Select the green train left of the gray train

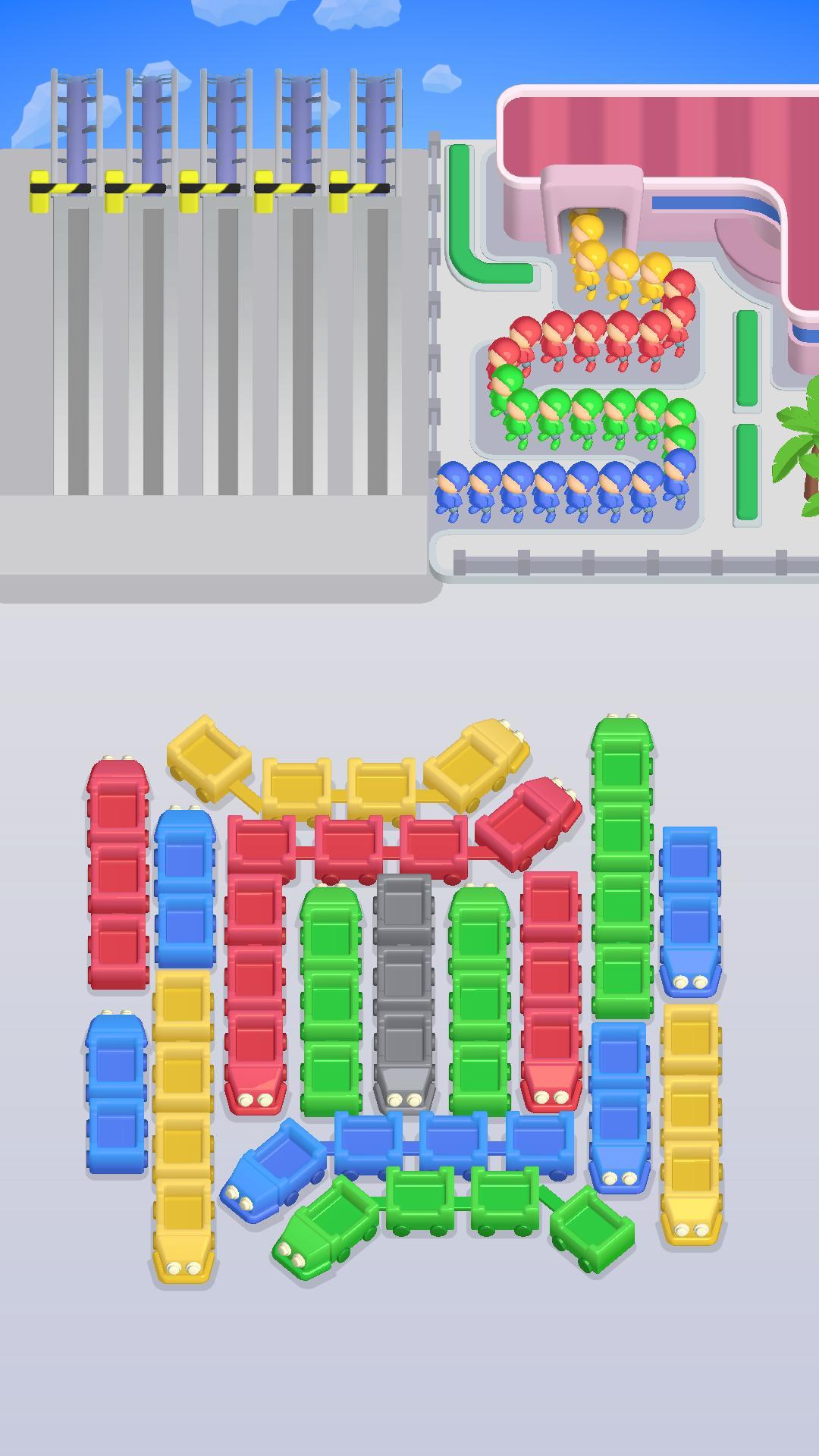click(330, 1001)
